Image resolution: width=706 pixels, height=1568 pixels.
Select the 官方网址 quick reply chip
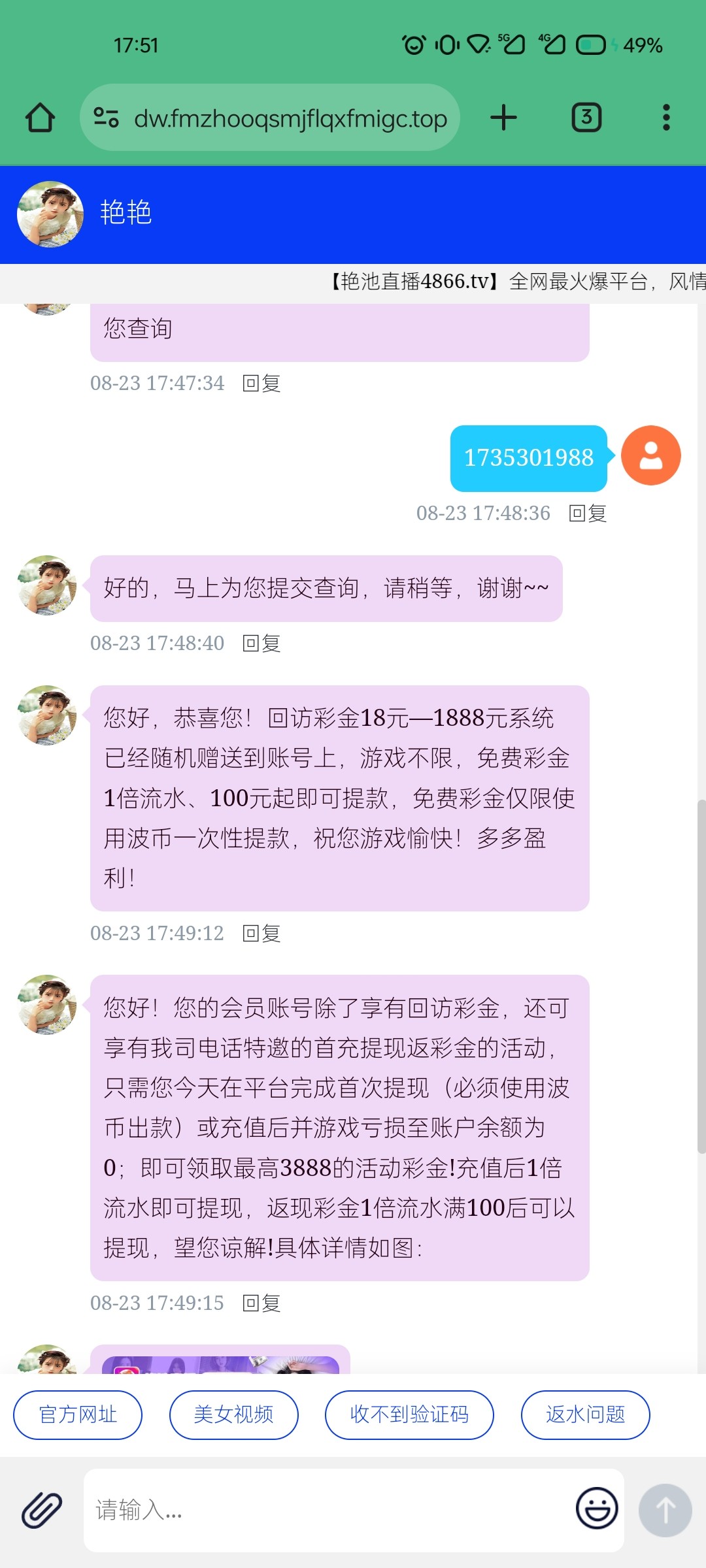[x=78, y=1414]
